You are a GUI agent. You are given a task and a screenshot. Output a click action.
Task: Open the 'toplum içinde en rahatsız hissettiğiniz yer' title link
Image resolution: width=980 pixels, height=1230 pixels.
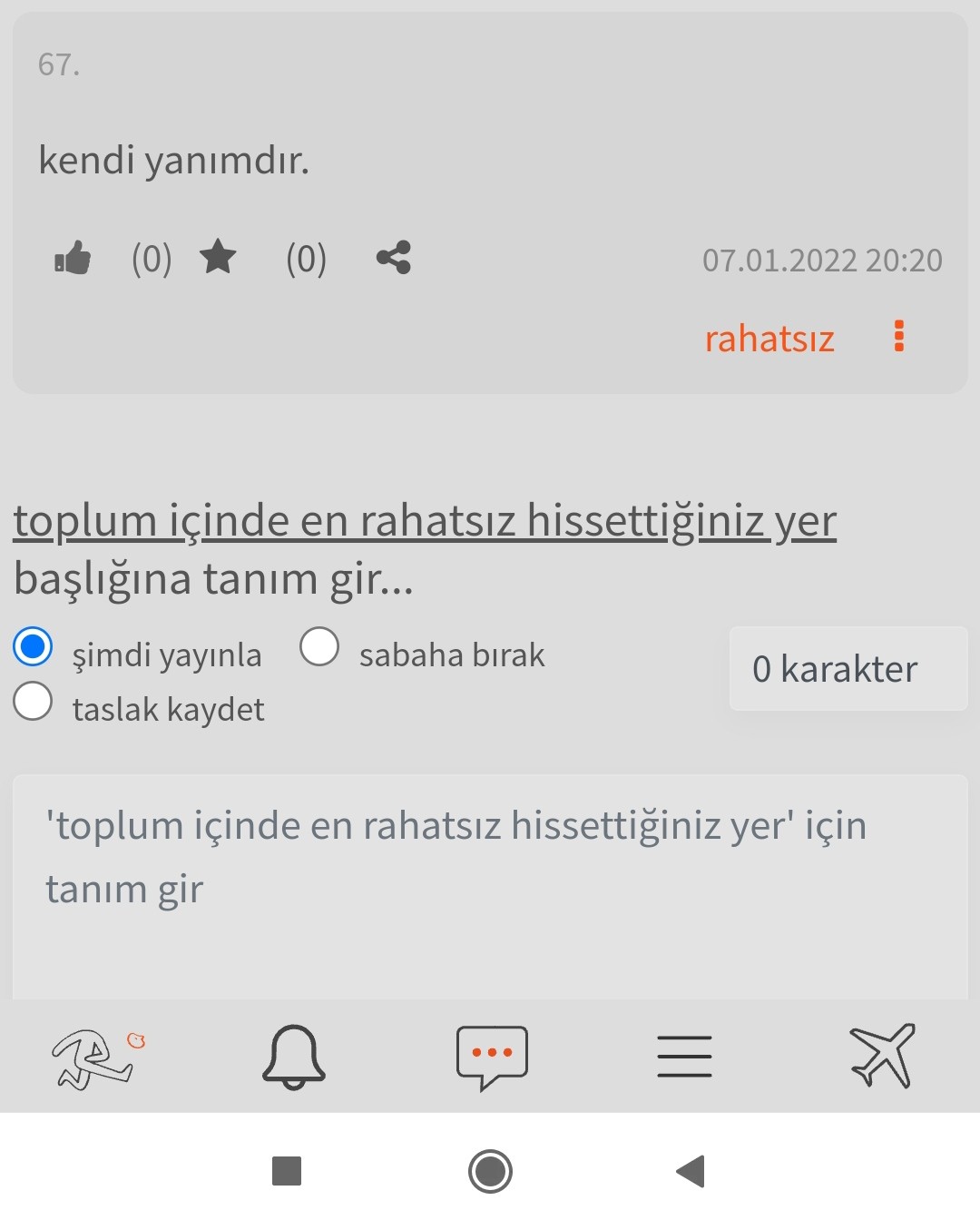click(424, 521)
